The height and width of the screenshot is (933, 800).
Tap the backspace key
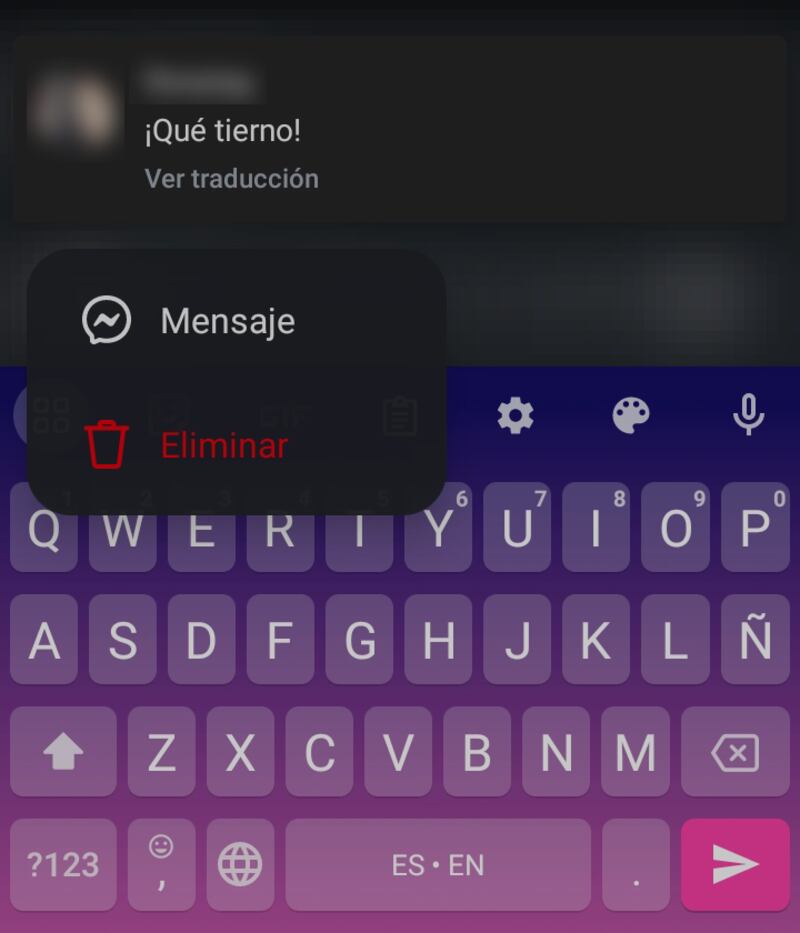click(735, 753)
